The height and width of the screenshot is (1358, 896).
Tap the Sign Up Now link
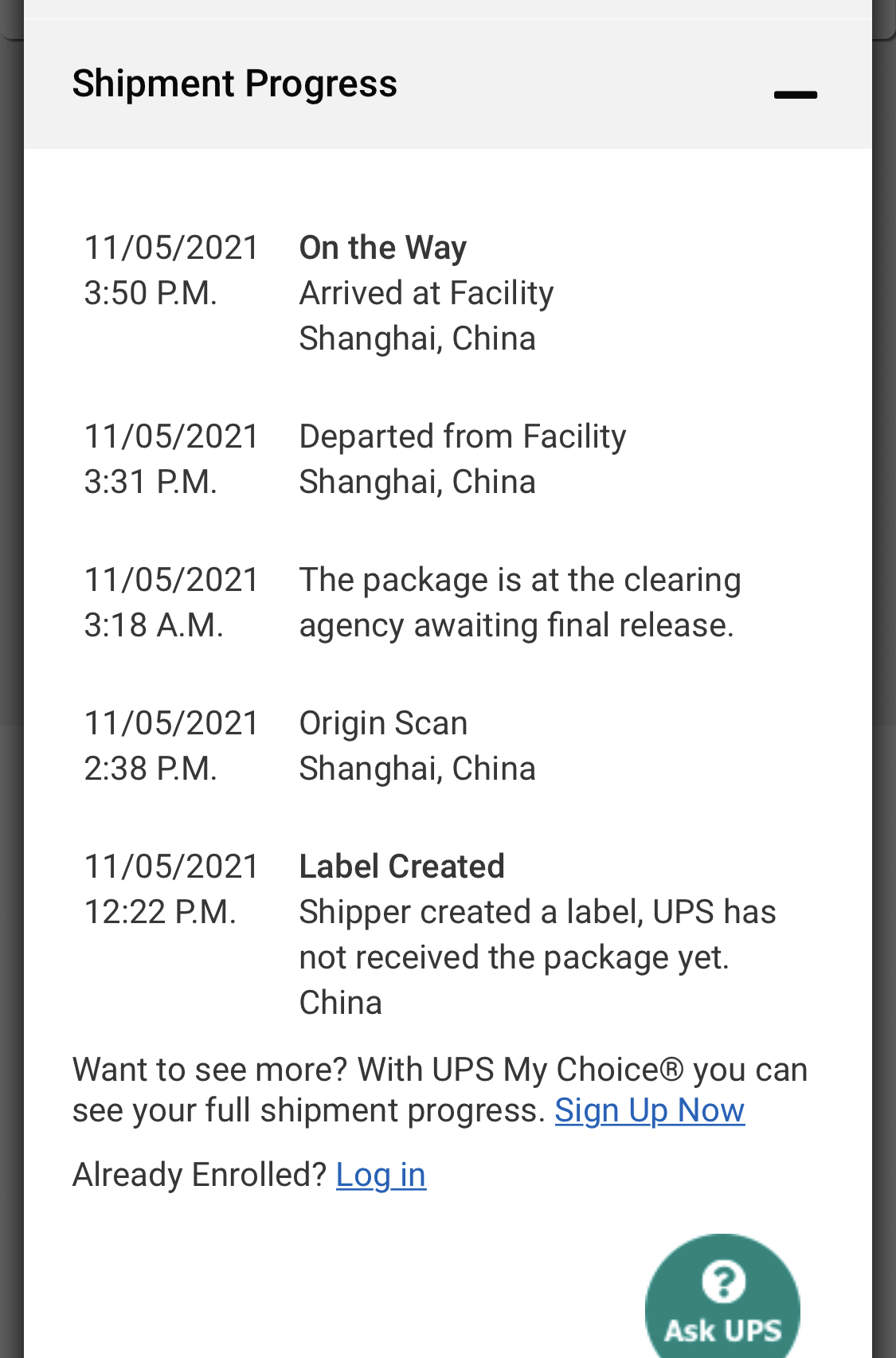(649, 1110)
